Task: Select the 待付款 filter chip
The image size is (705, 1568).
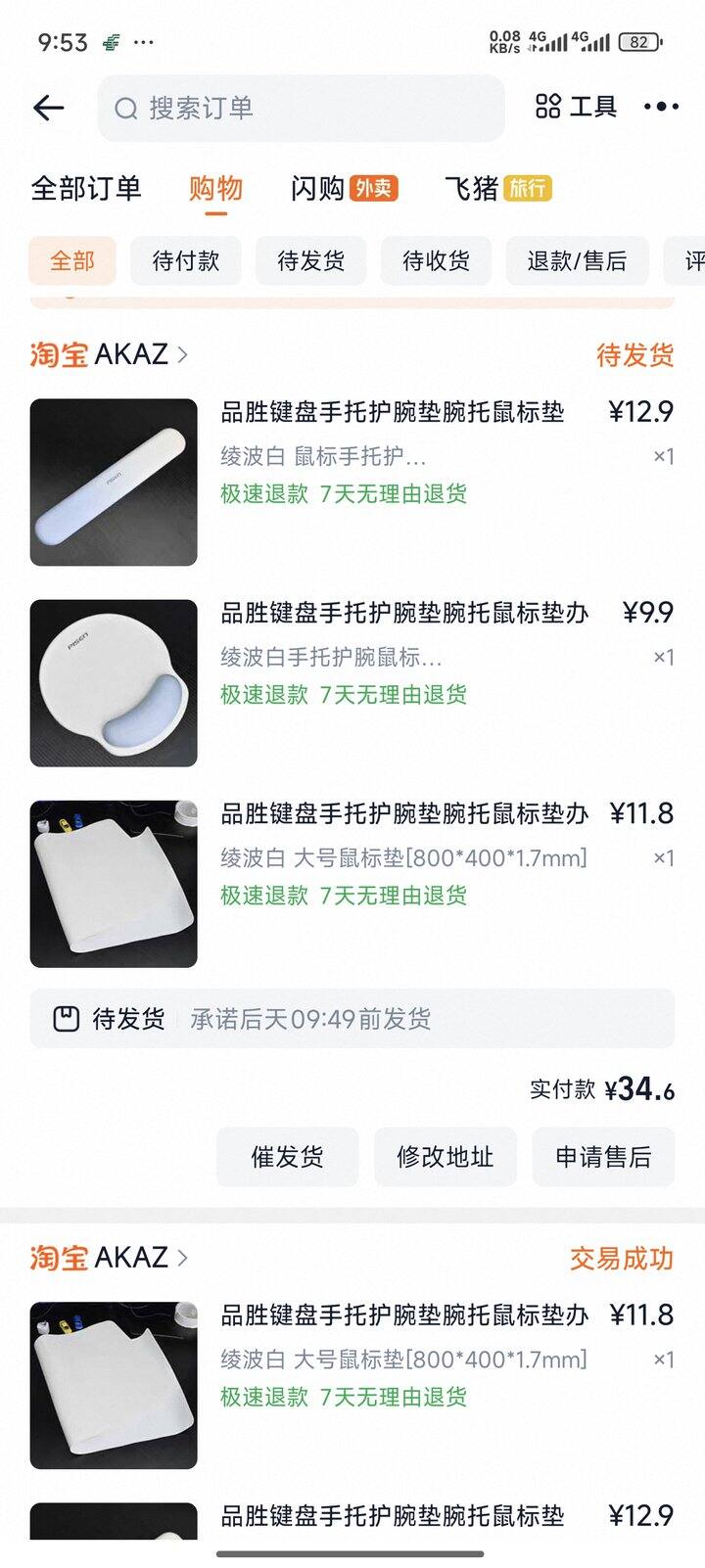Action: pyautogui.click(x=186, y=261)
